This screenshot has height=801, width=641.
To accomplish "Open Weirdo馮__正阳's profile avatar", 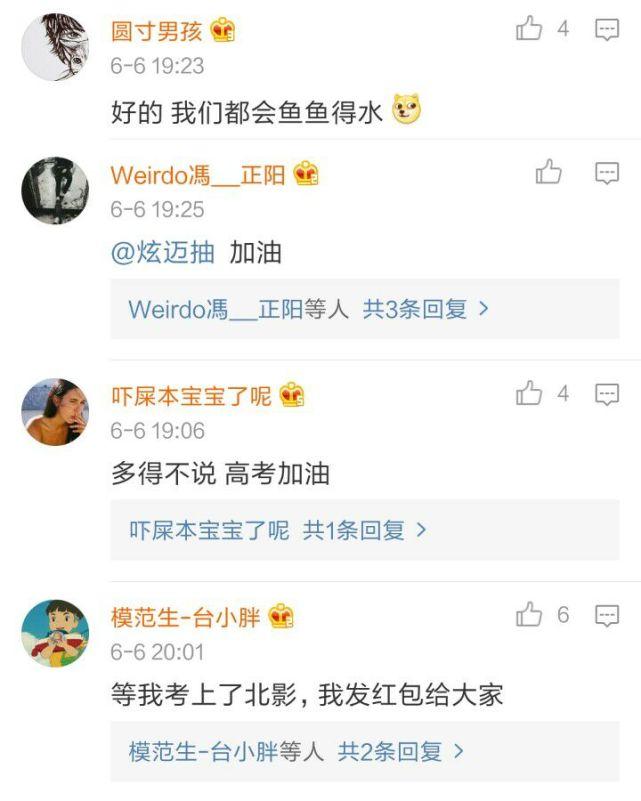I will (55, 190).
